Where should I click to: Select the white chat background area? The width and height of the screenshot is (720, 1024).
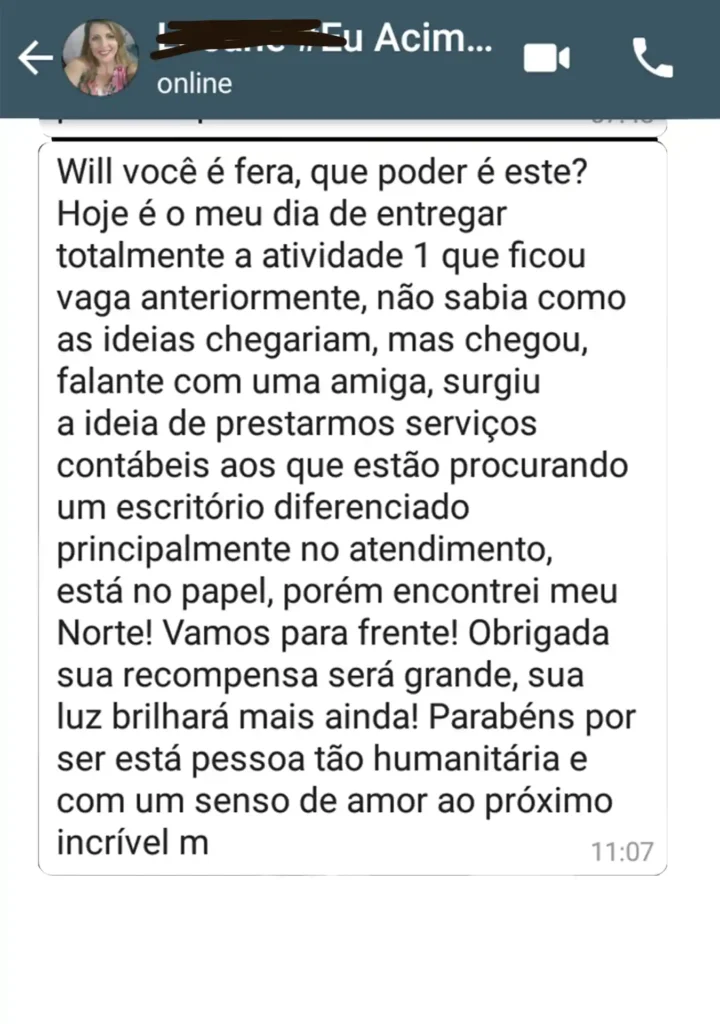[360, 950]
